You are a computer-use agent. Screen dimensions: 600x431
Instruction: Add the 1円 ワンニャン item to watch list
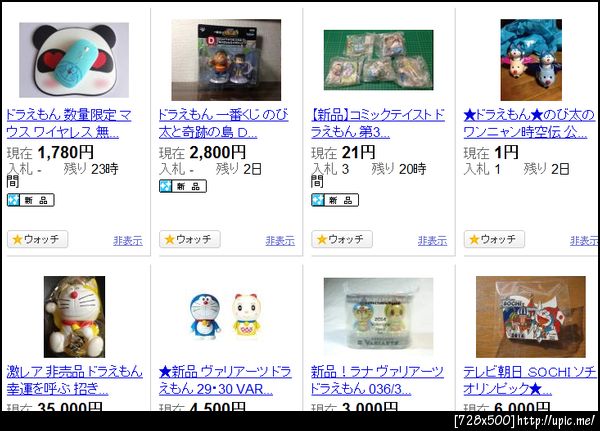[494, 239]
